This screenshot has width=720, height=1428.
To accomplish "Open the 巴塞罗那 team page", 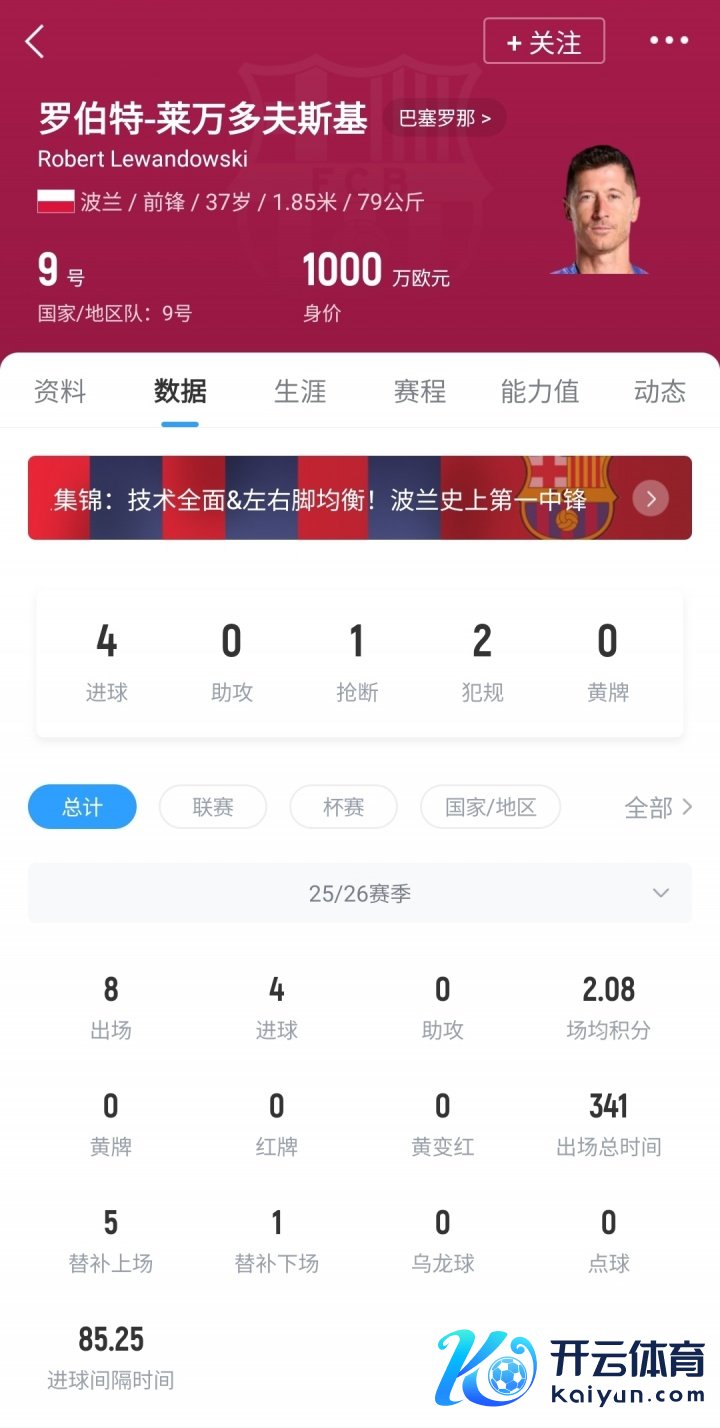I will point(445,118).
